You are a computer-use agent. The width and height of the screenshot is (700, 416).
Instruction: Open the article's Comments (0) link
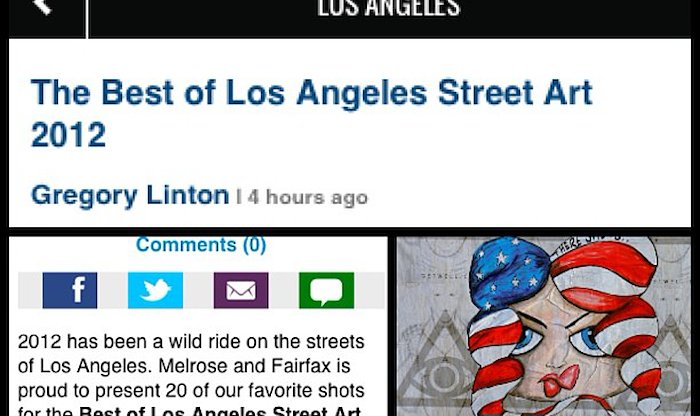pos(201,245)
